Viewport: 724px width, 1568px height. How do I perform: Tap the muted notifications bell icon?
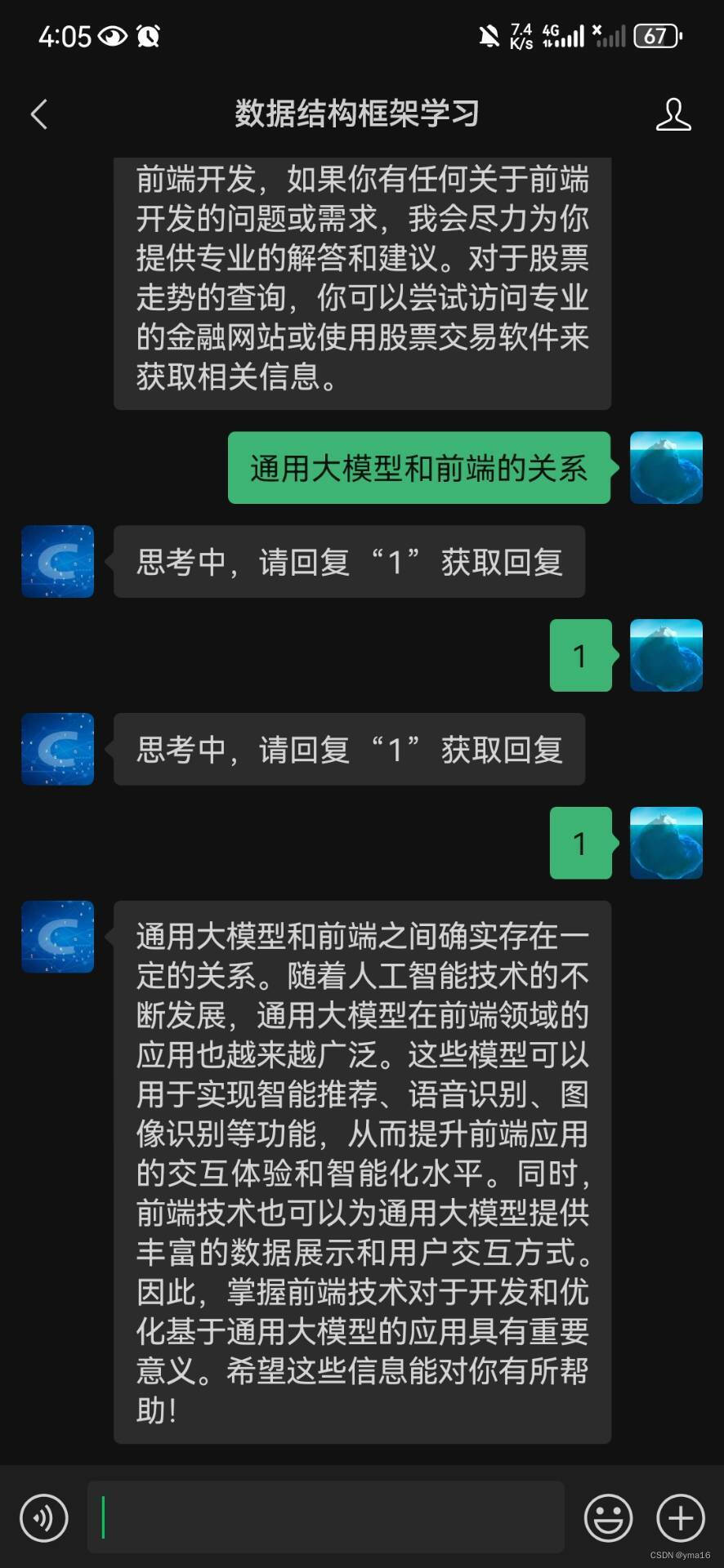pyautogui.click(x=489, y=34)
